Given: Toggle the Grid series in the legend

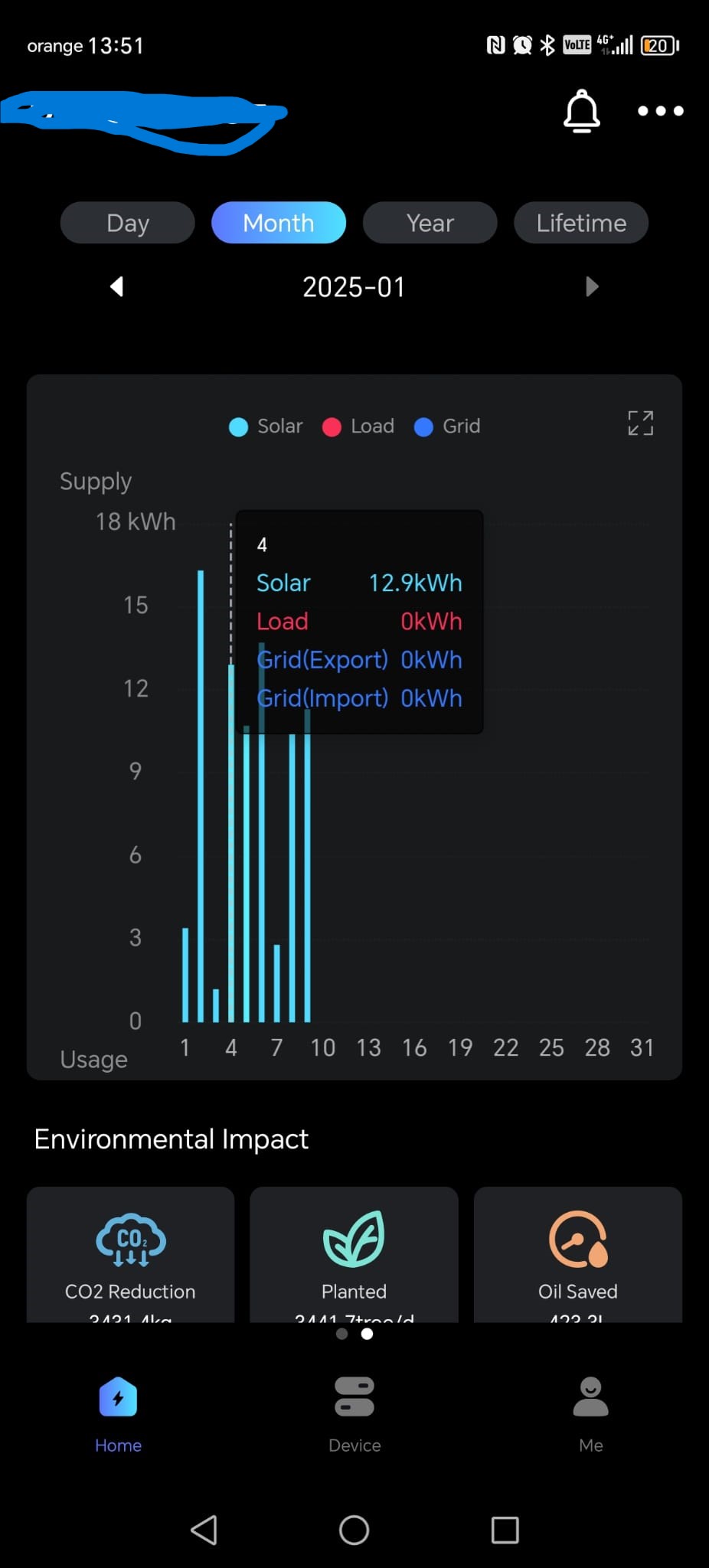Looking at the screenshot, I should 448,426.
